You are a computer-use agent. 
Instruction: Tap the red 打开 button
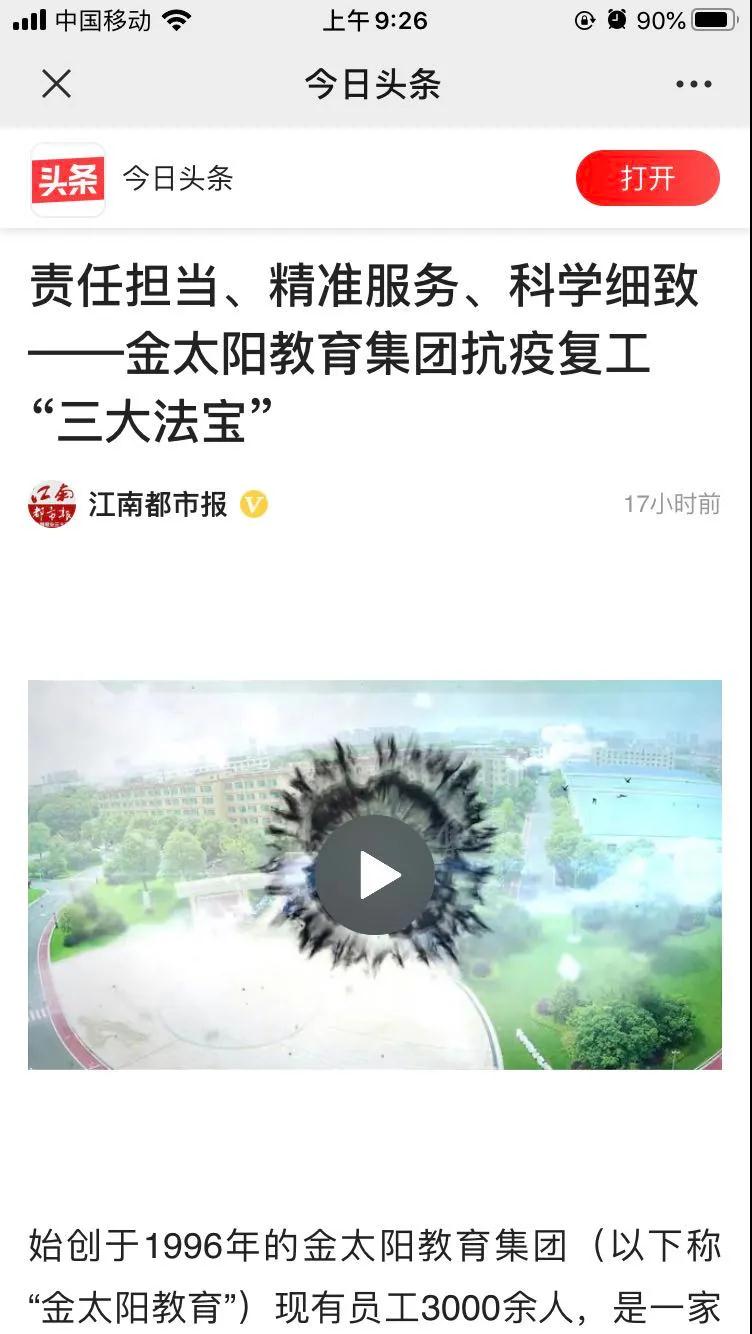click(x=647, y=178)
